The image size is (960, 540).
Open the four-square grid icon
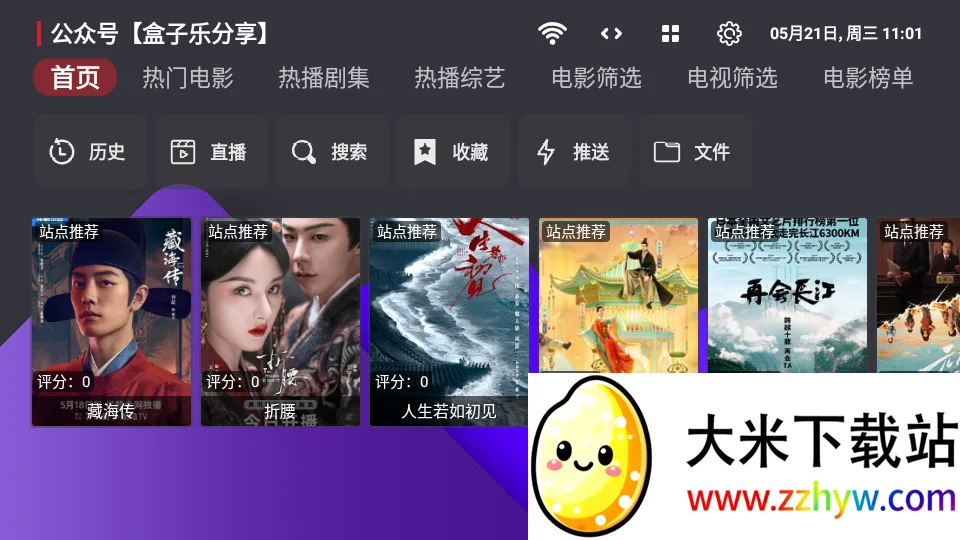670,34
